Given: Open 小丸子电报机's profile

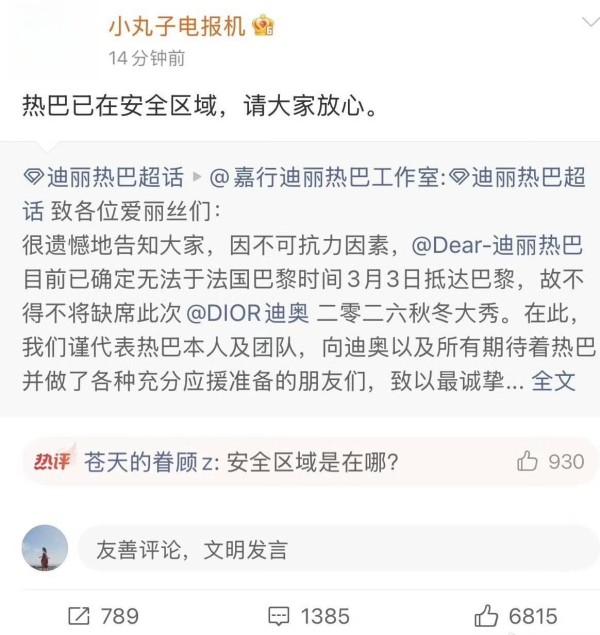Looking at the screenshot, I should (x=176, y=28).
